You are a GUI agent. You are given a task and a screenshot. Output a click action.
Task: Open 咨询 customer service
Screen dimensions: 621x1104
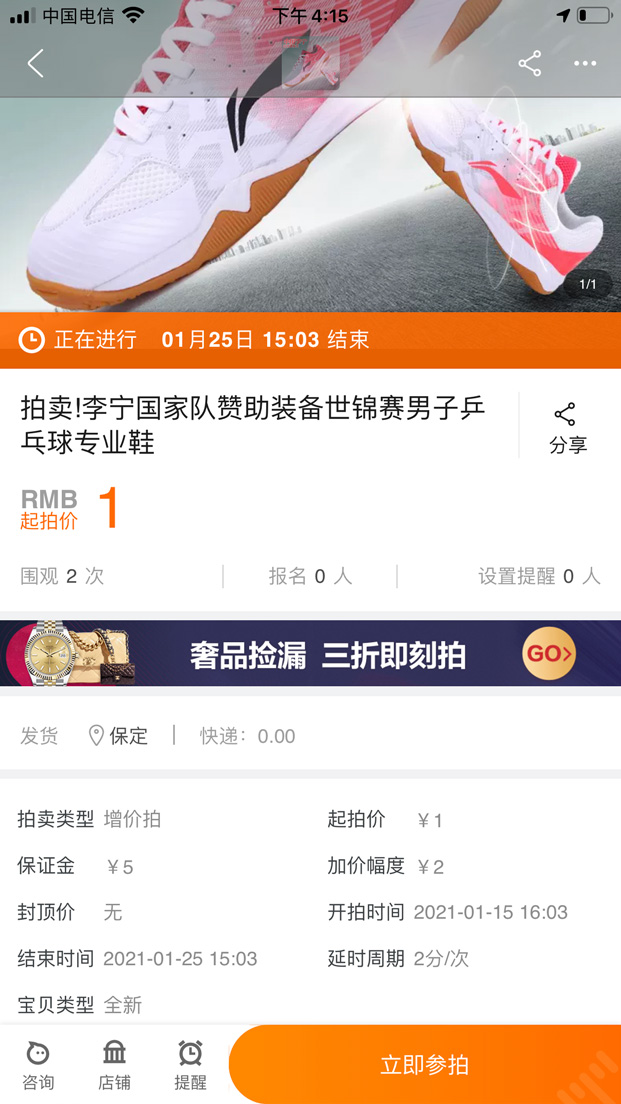(38, 1064)
